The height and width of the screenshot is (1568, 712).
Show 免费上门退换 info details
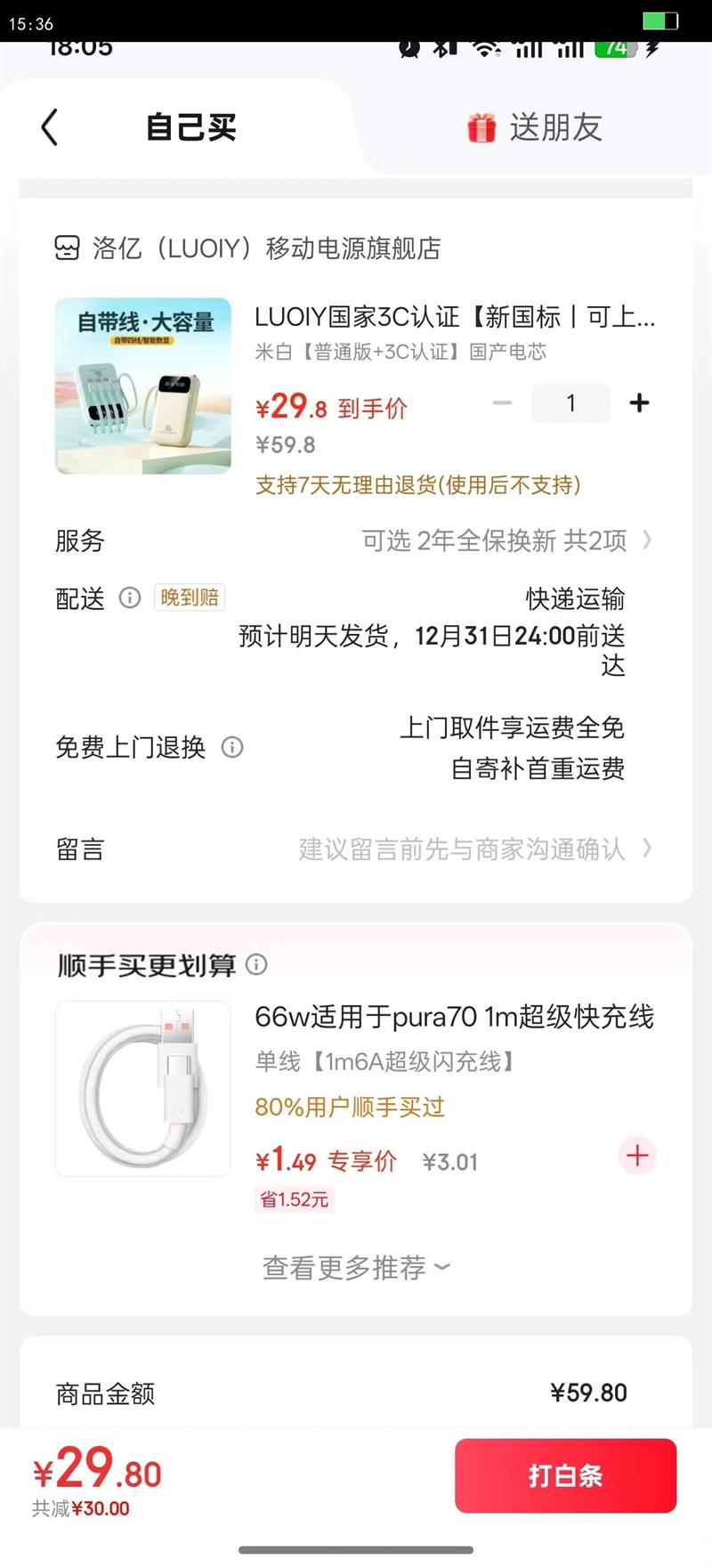[232, 747]
